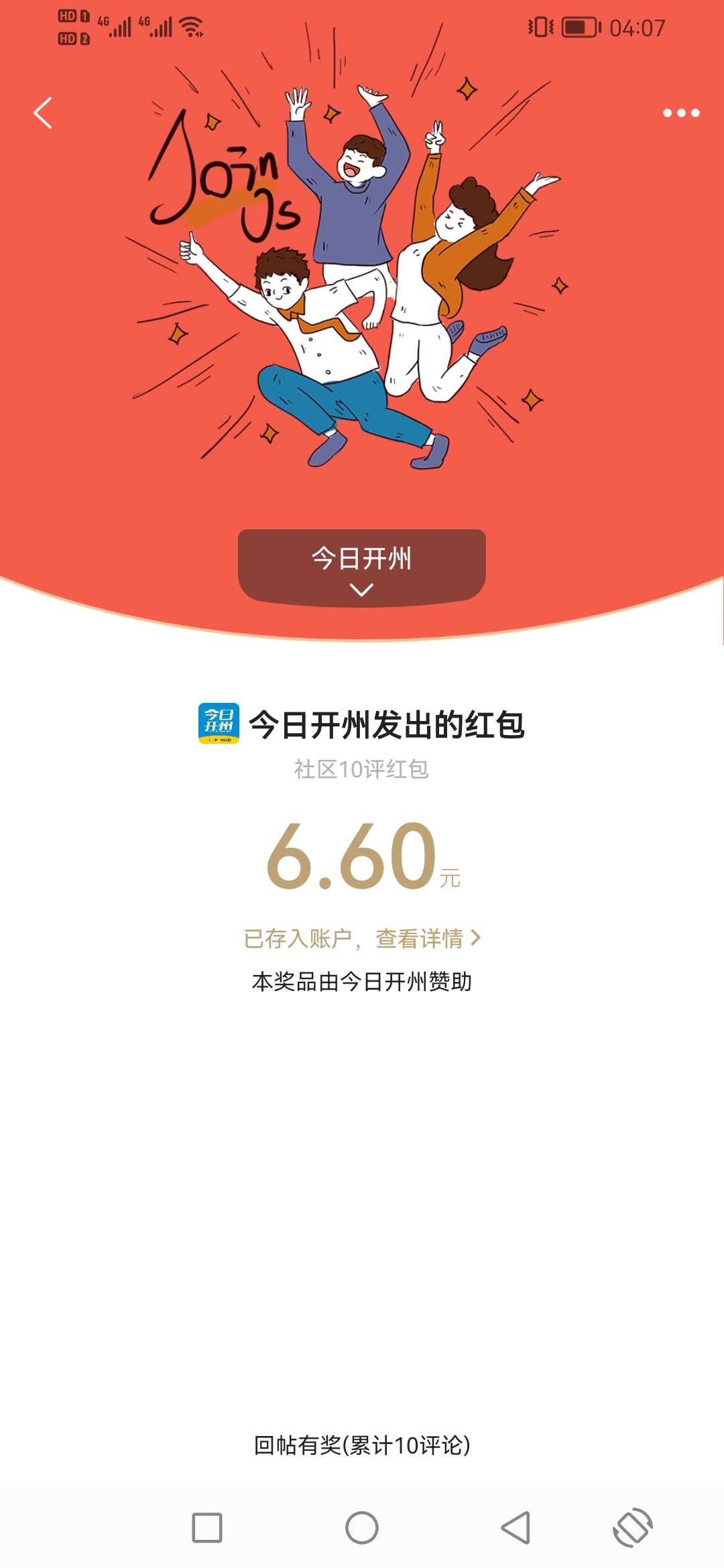Screen dimensions: 724x1568
Task: Tap the system home button
Action: click(x=362, y=1528)
